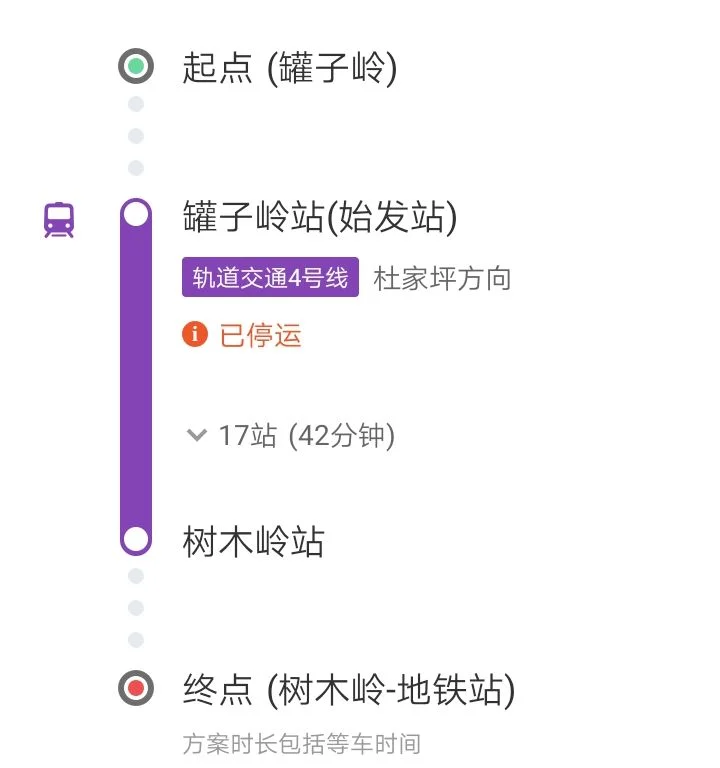Click the hollow circle marker at 树木岭站
720x768 pixels.
[135, 538]
